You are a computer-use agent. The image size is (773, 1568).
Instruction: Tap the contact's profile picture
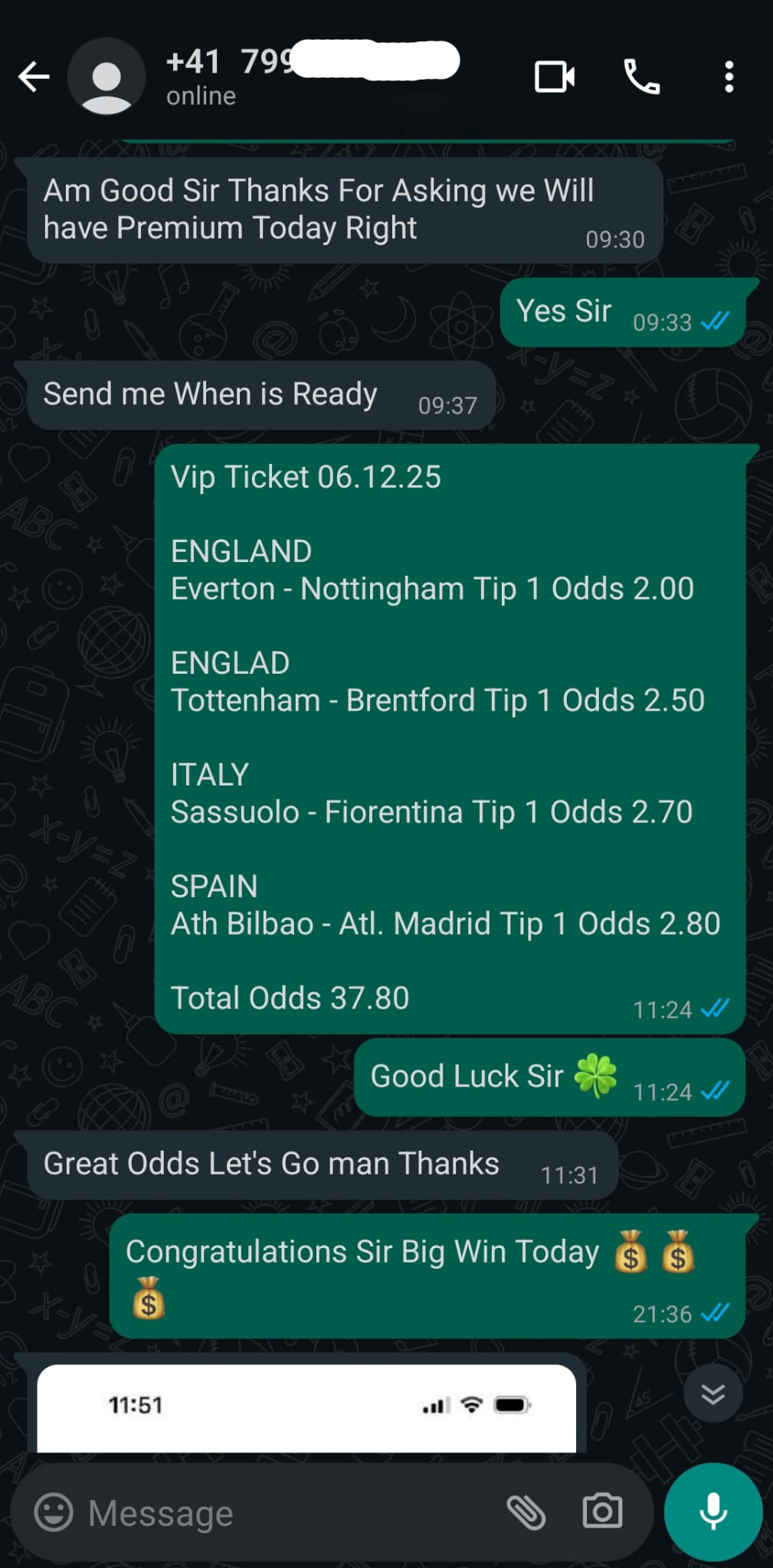107,77
